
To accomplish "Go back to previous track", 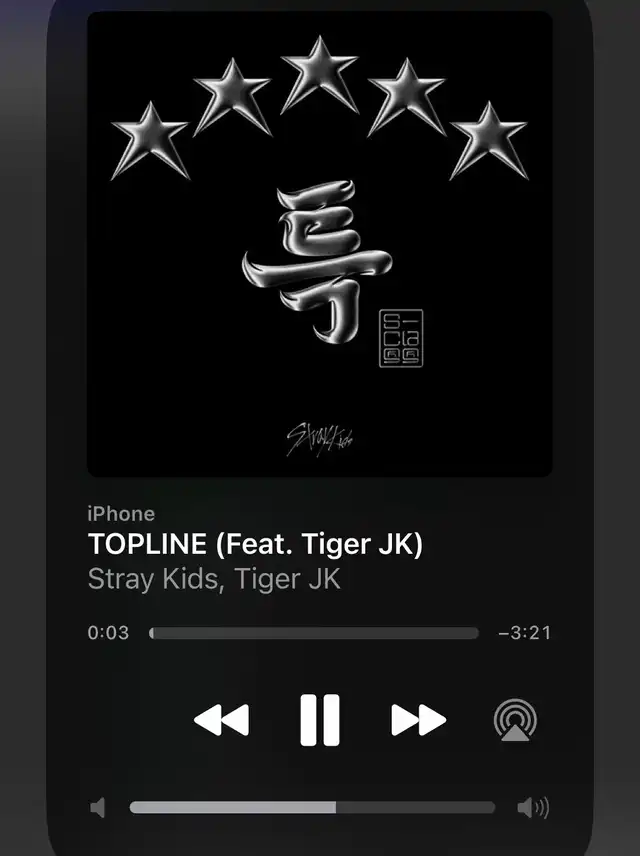I will 221,719.
